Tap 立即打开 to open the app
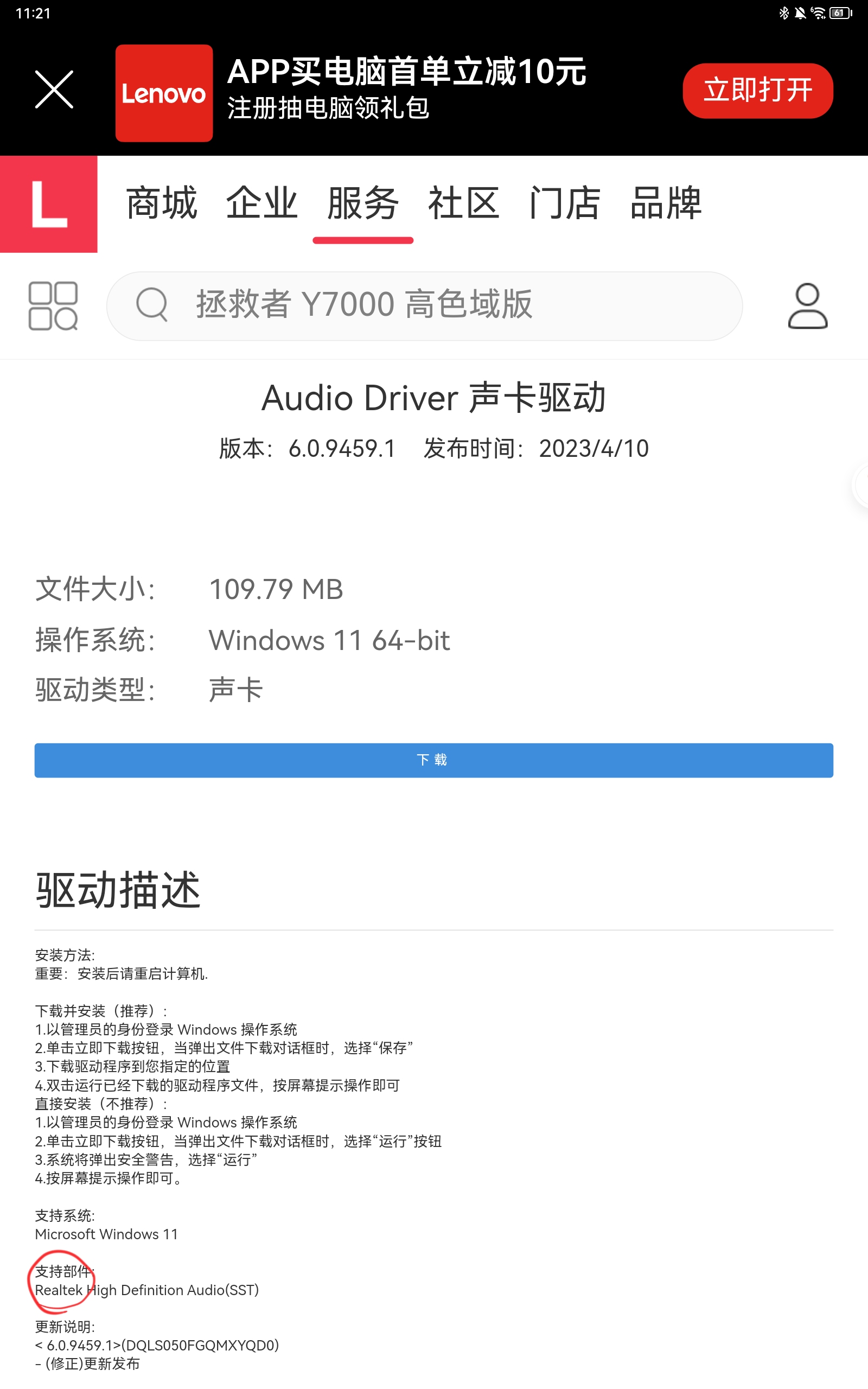The image size is (868, 1389). pos(759,91)
